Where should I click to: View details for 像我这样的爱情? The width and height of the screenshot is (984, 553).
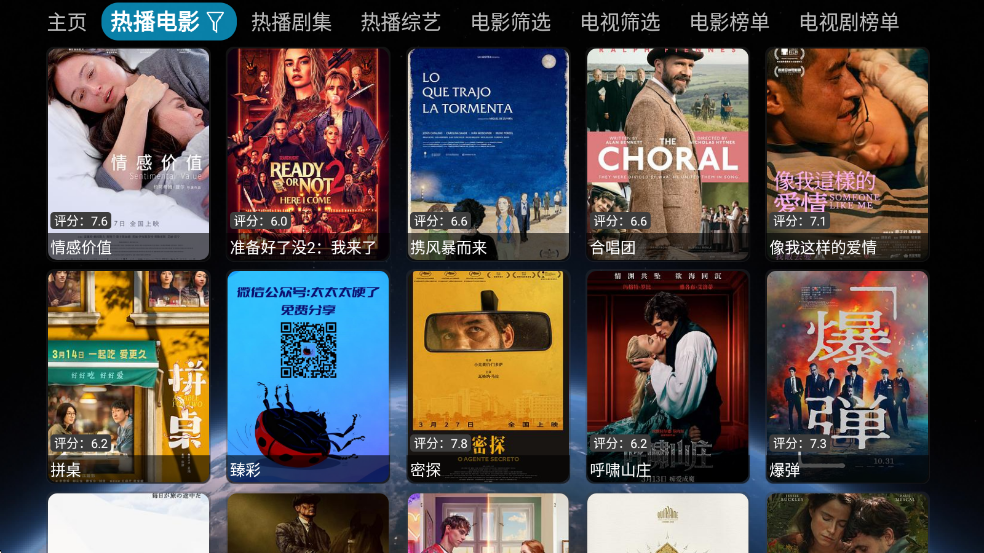coord(848,154)
